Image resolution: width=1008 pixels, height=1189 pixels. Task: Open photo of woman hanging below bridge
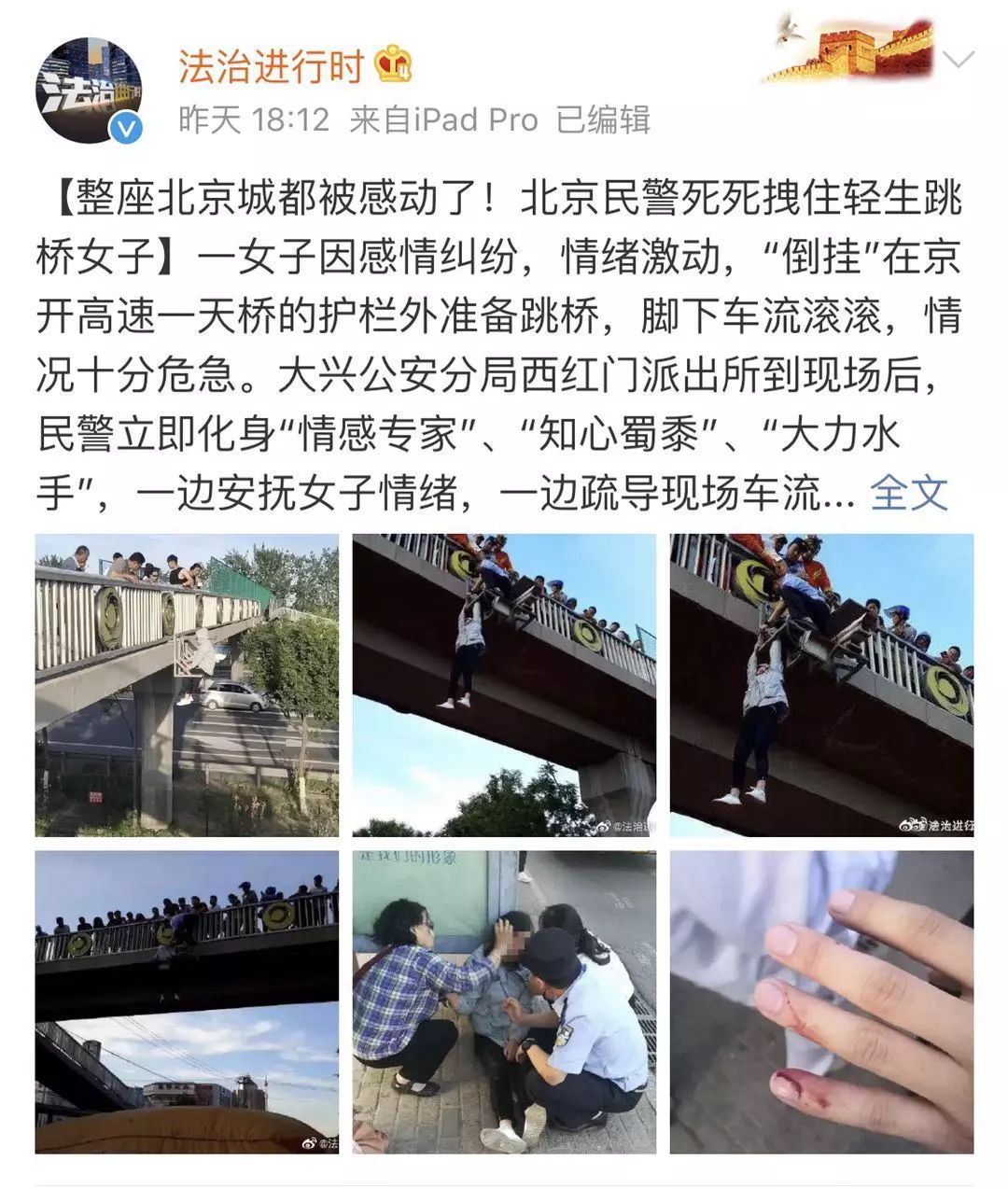(504, 685)
